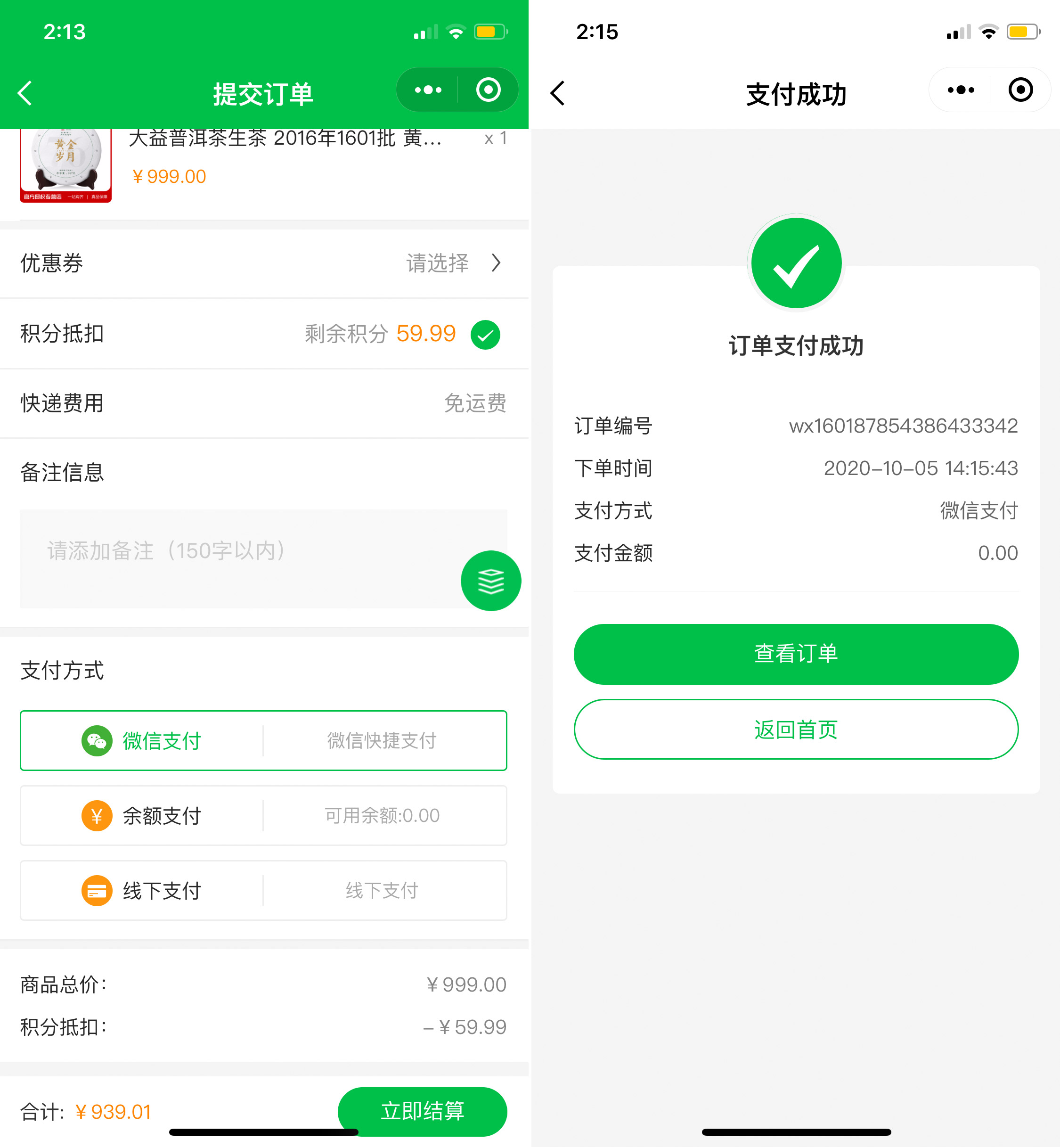
Task: Tap the 备注信息 remark text field
Action: tap(241, 558)
